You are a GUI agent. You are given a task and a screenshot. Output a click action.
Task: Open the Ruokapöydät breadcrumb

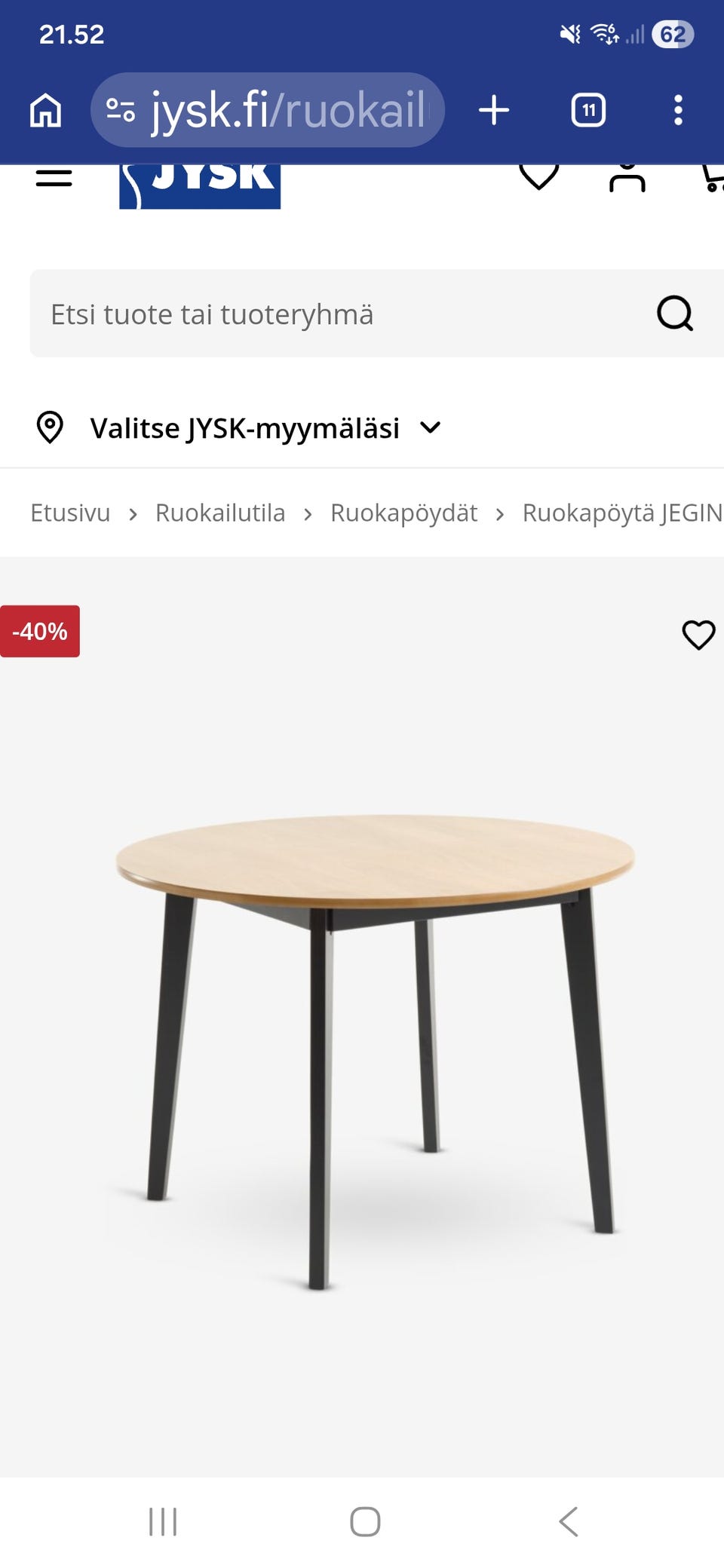point(403,513)
